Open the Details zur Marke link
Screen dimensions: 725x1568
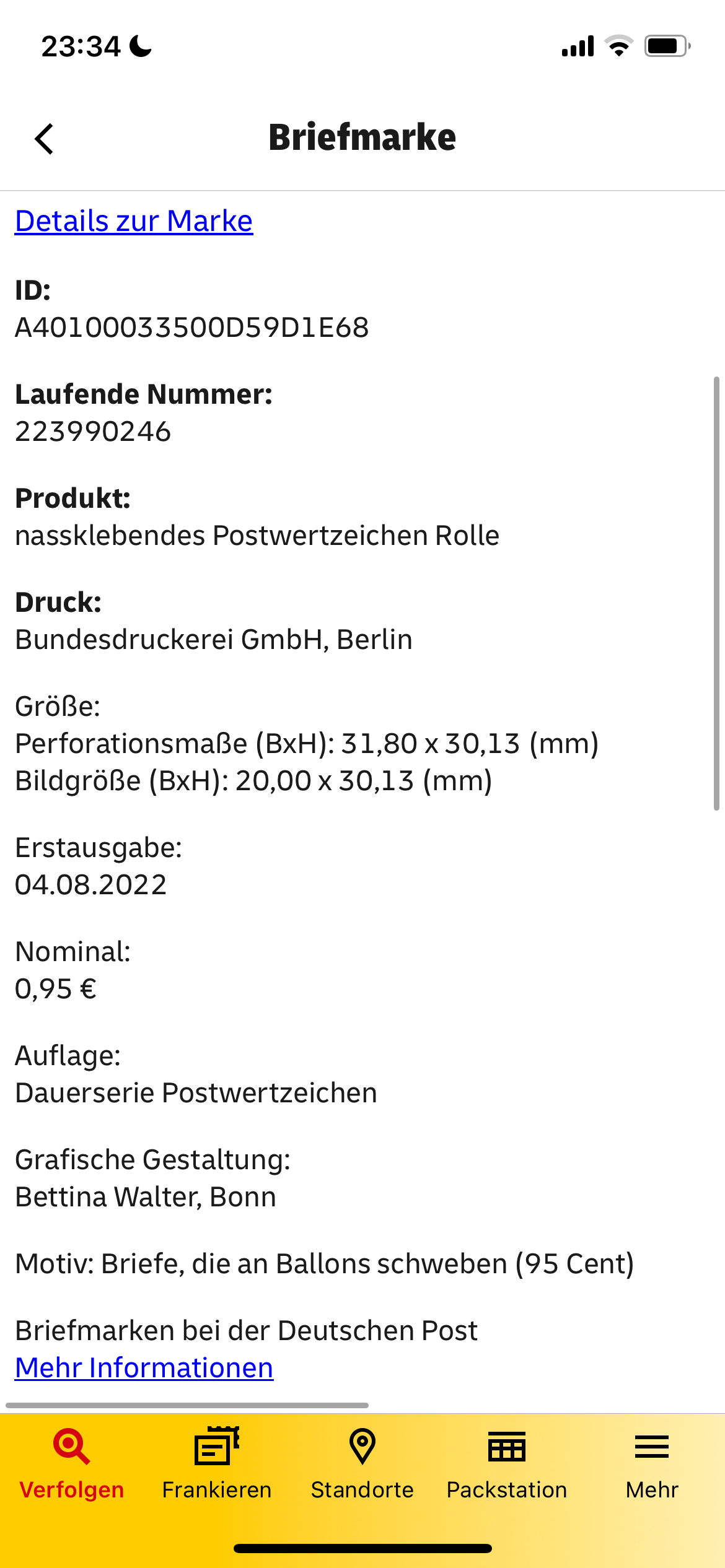pyautogui.click(x=134, y=221)
